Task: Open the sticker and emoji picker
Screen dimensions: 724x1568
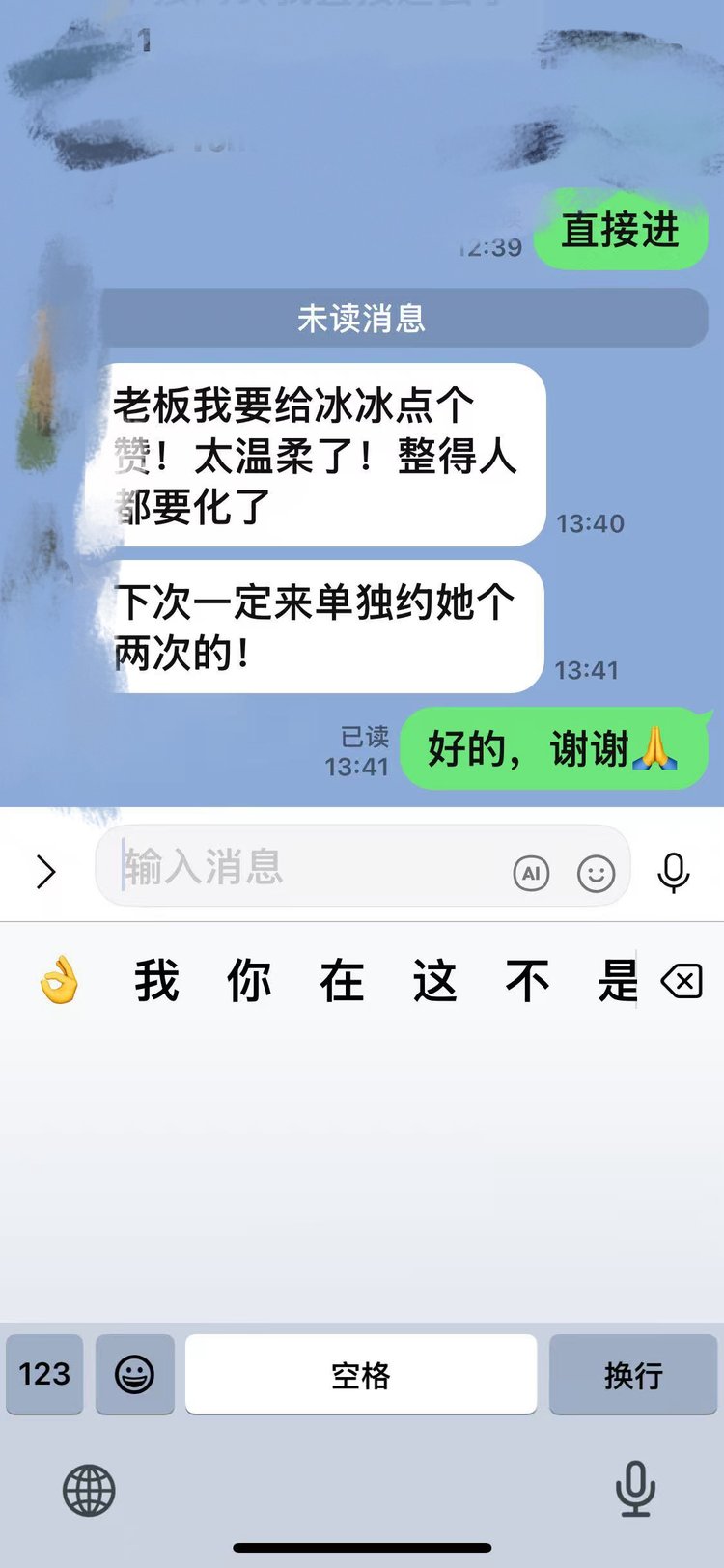Action: tap(596, 874)
